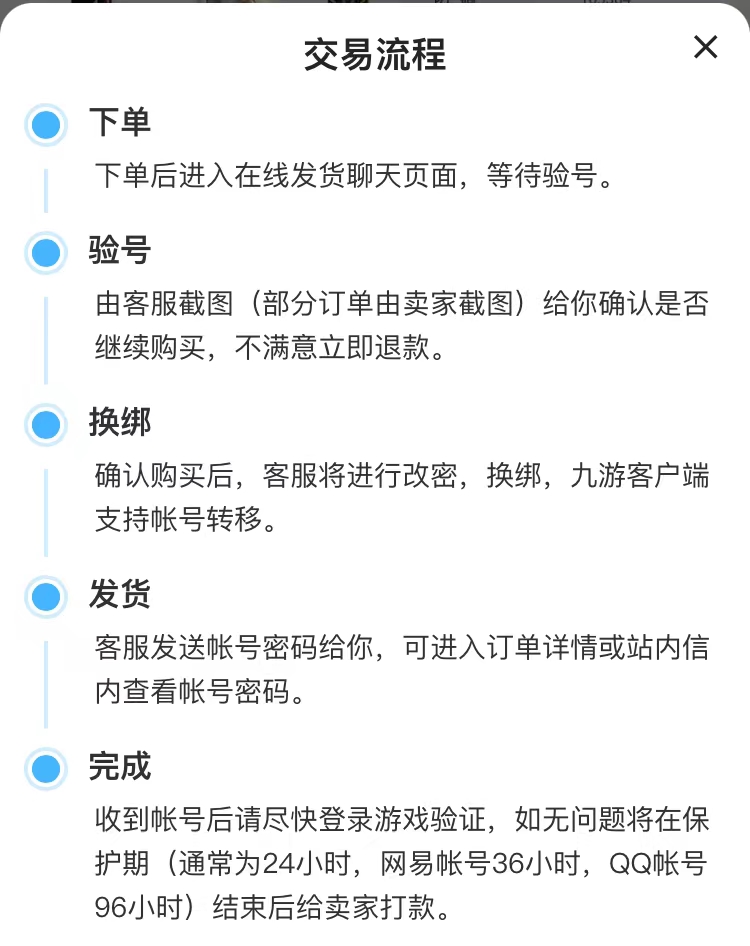Close the 交易流程 dialog
This screenshot has height=946, width=750.
[705, 47]
